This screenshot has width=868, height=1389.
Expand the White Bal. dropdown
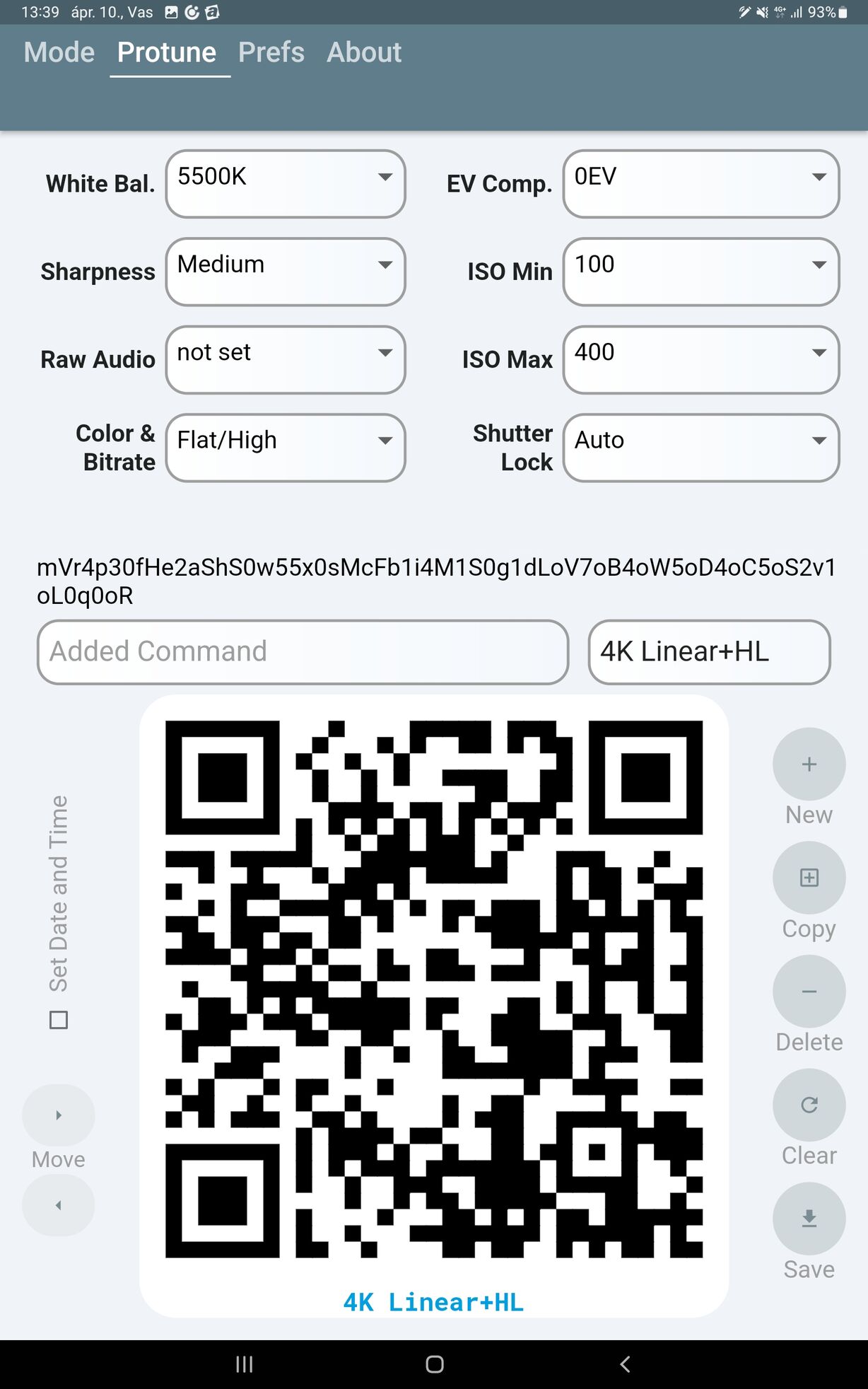(x=286, y=183)
